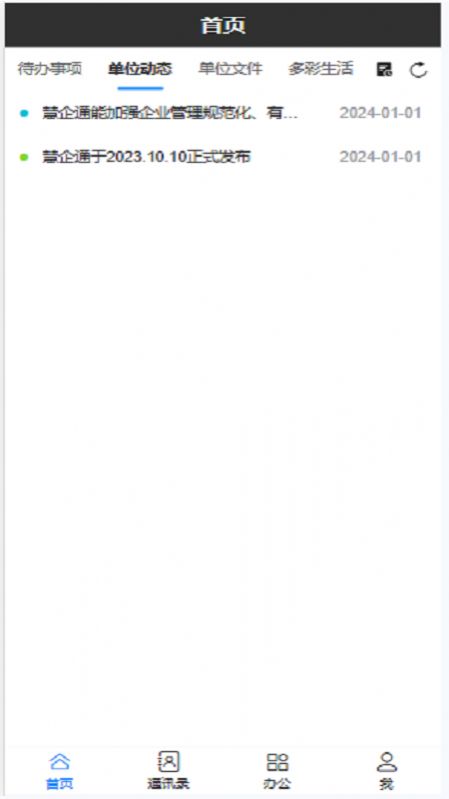Switch to the 待办事项 tab
Image resolution: width=449 pixels, height=799 pixels.
pos(49,69)
